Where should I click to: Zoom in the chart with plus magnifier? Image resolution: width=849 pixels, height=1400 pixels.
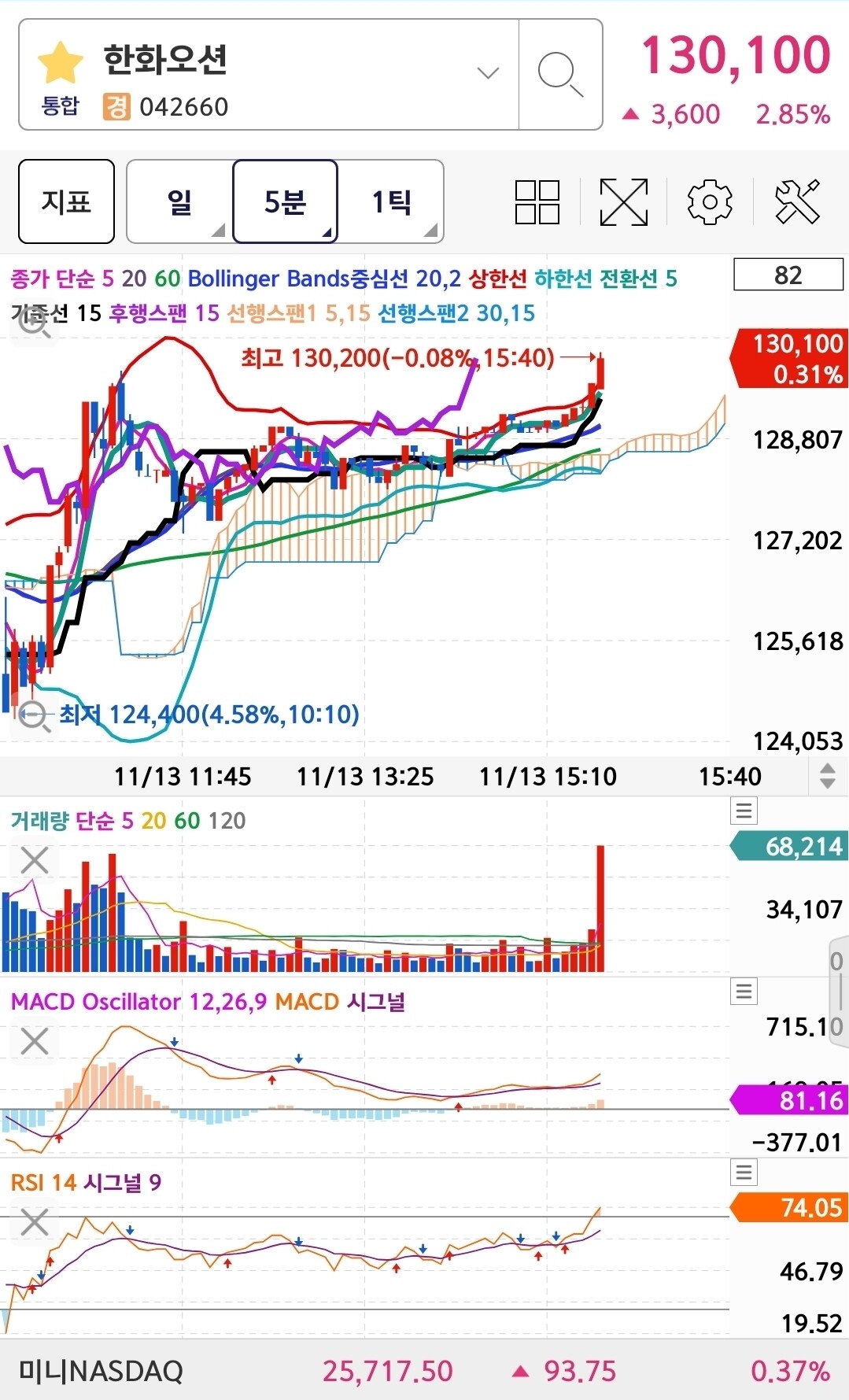(x=35, y=323)
